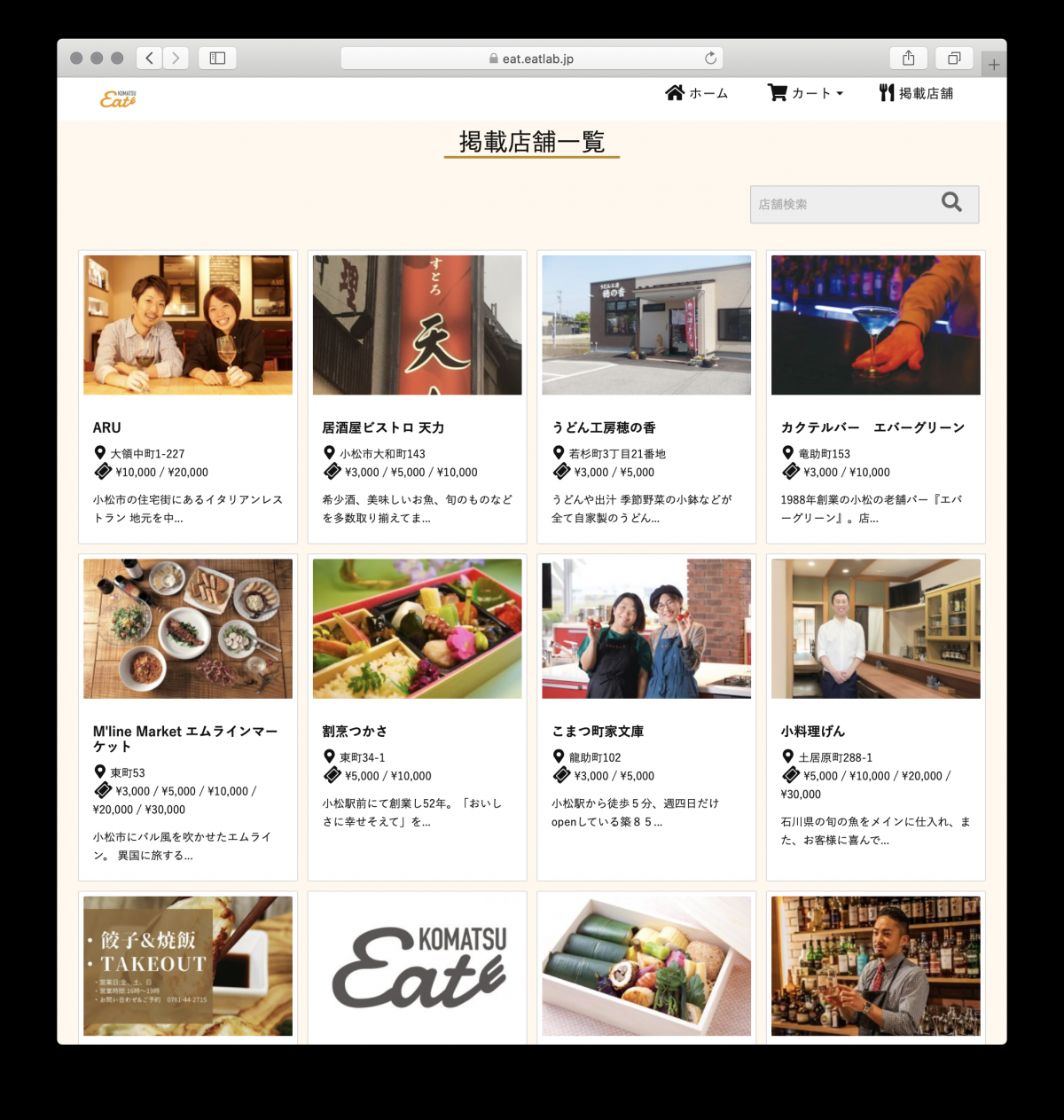Go back to the previous page
The width and height of the screenshot is (1064, 1120).
[x=149, y=59]
